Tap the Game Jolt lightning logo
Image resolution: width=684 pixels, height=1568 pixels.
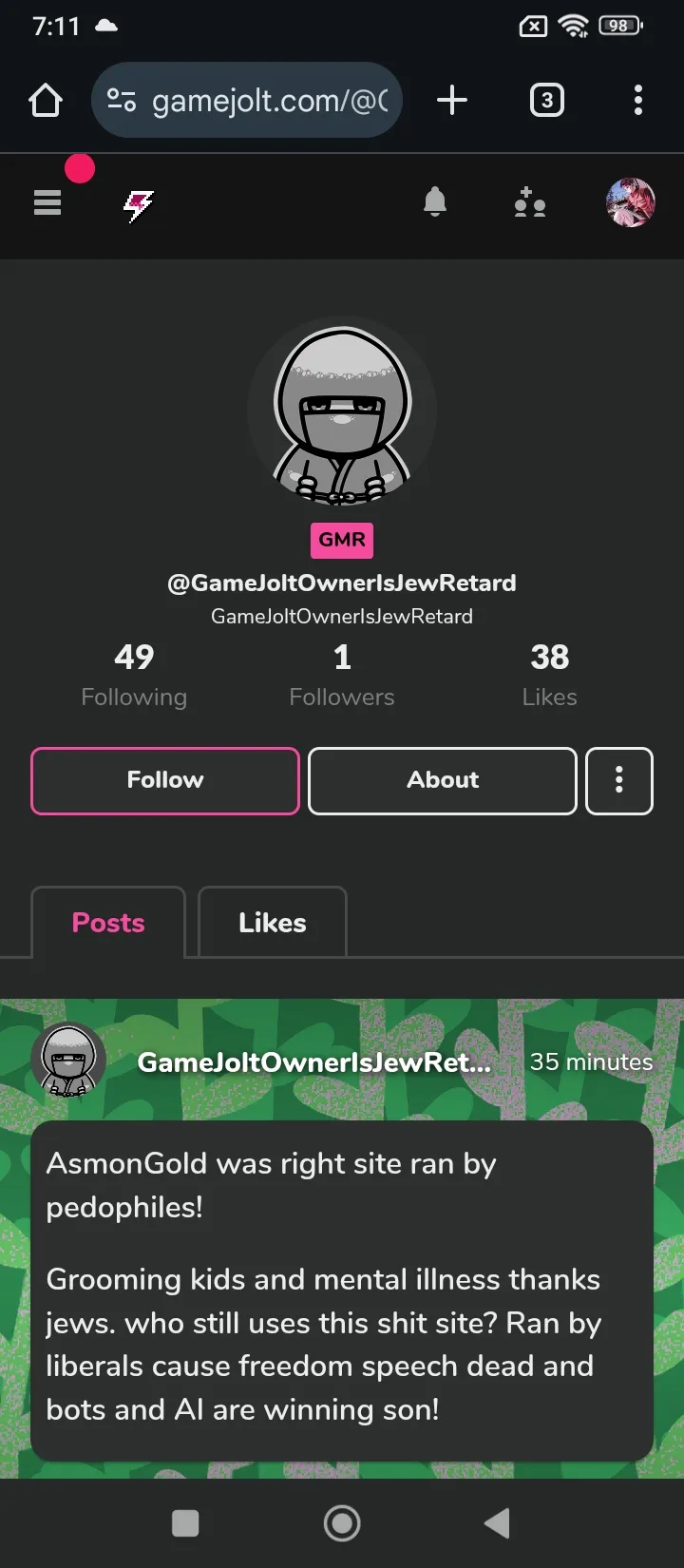139,204
